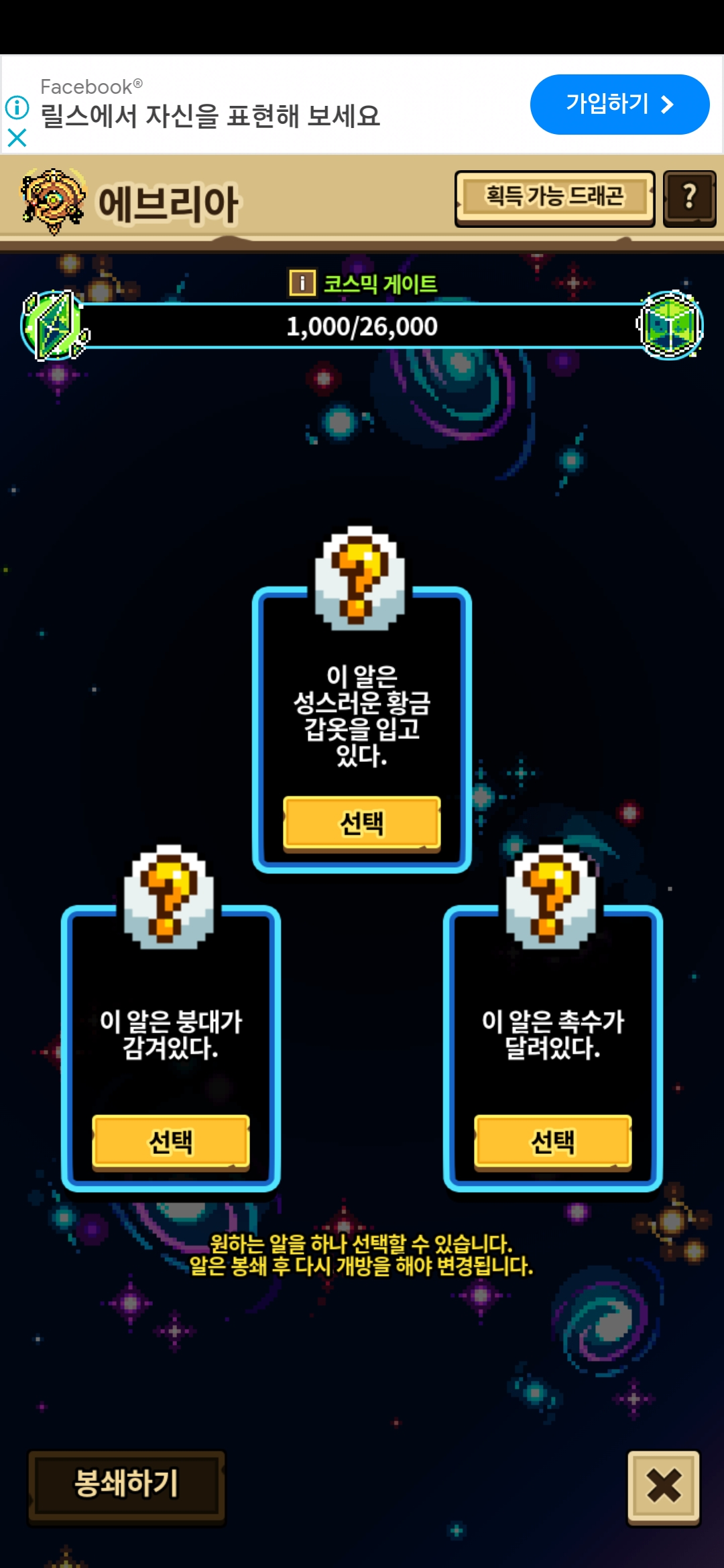Open the ad info icon
The height and width of the screenshot is (1568, 724).
[x=17, y=107]
